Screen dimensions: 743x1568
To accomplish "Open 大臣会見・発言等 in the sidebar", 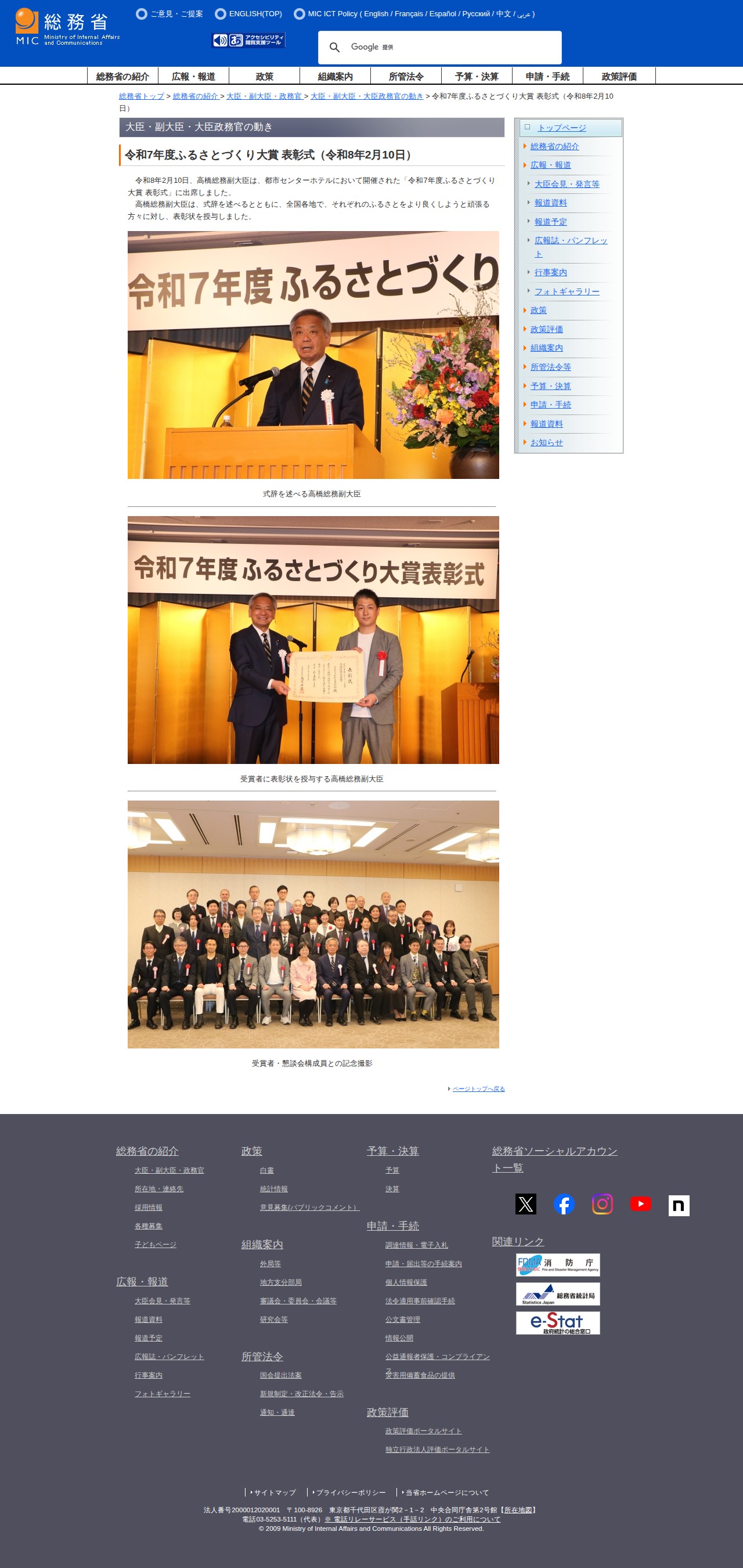I will (x=567, y=184).
